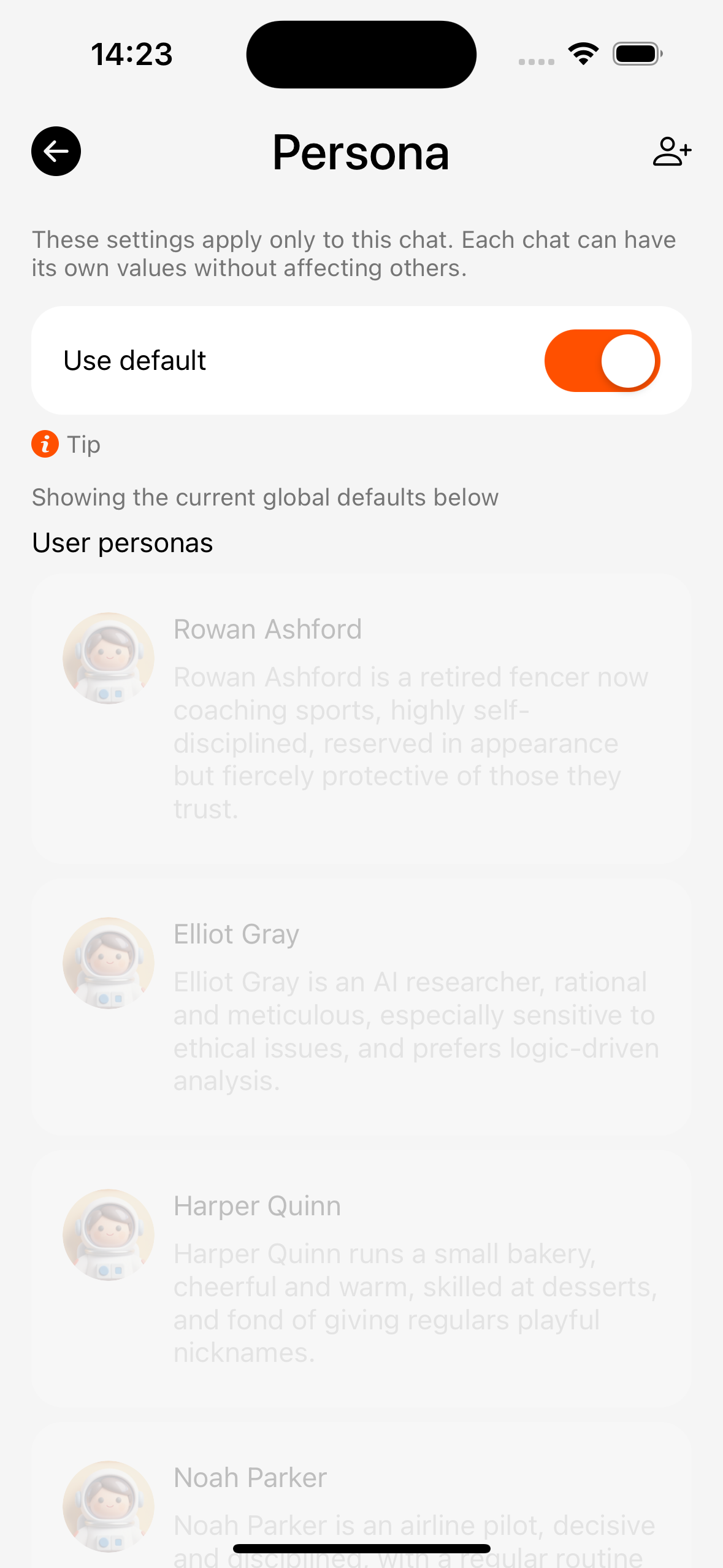Open the Noah Parker persona card
The width and height of the screenshot is (723, 1568).
coord(361,1496)
